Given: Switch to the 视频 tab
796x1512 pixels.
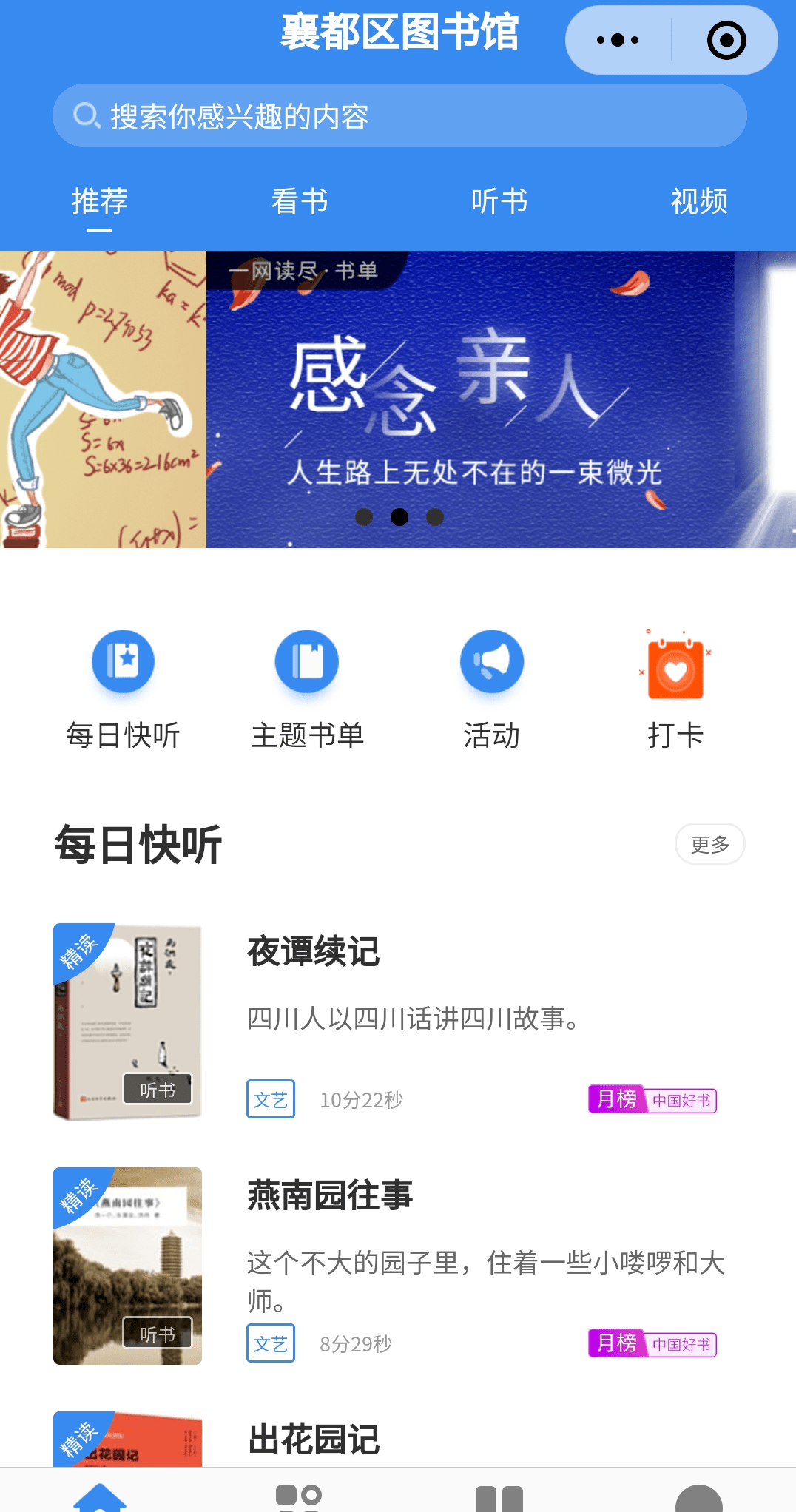Looking at the screenshot, I should [698, 201].
